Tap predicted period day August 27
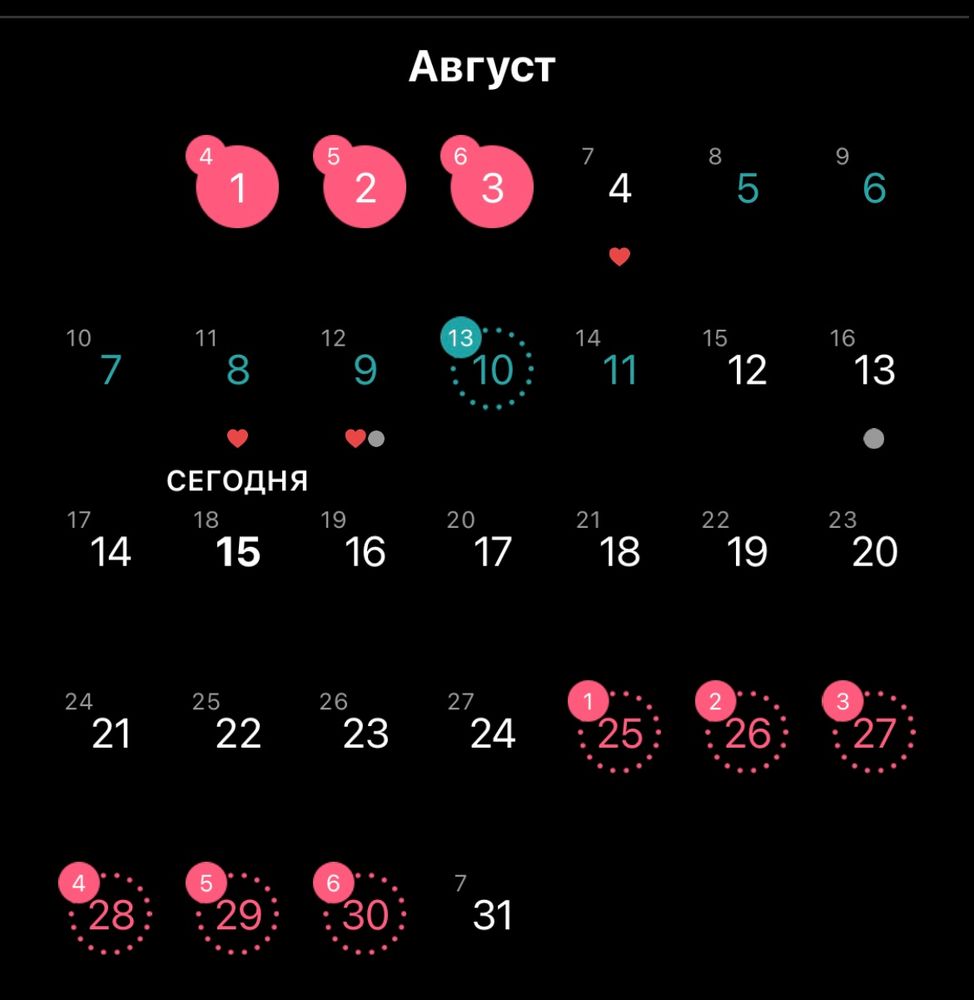This screenshot has height=1000, width=974. tap(873, 734)
